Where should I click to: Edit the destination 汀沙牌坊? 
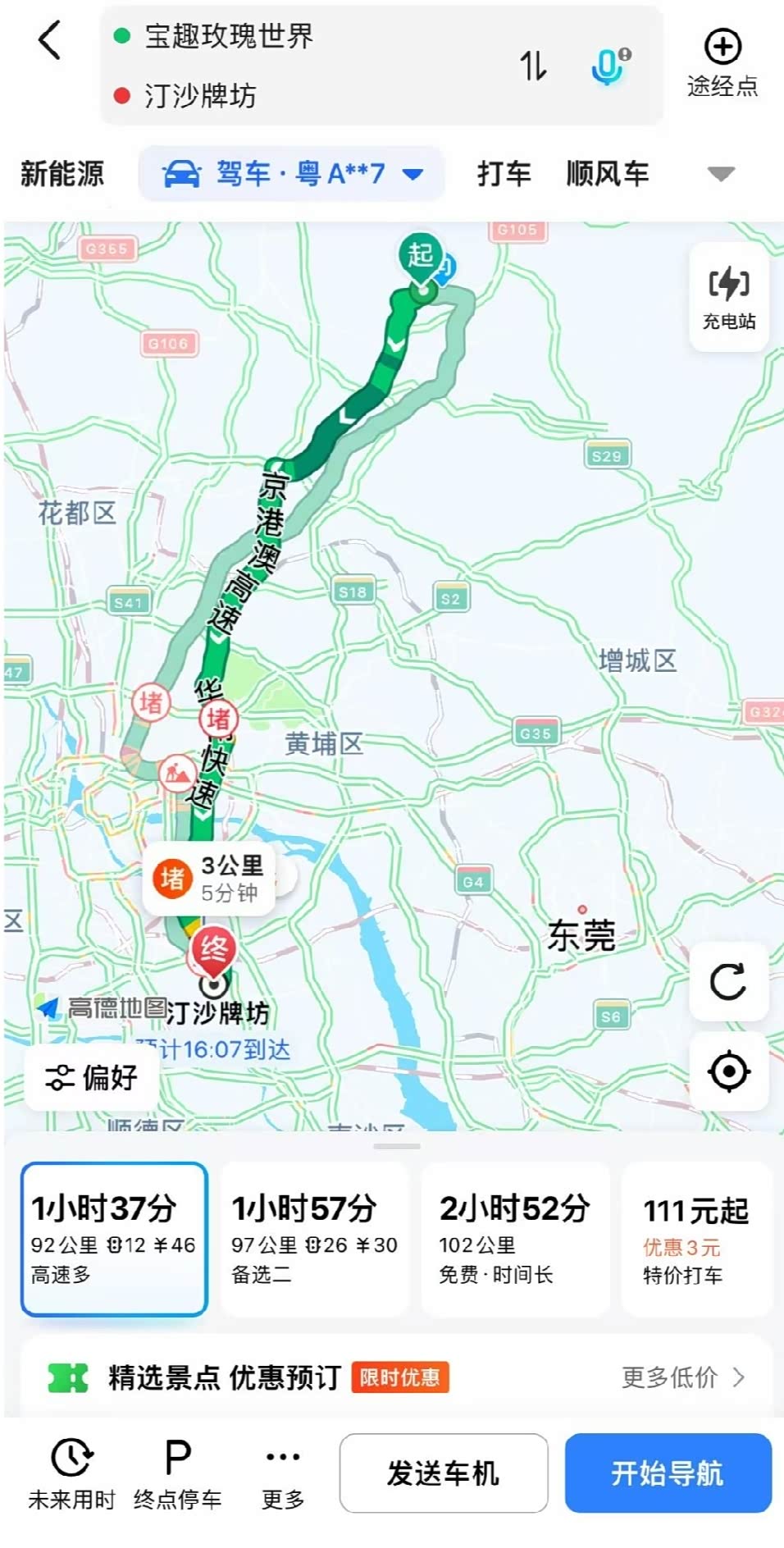point(200,96)
